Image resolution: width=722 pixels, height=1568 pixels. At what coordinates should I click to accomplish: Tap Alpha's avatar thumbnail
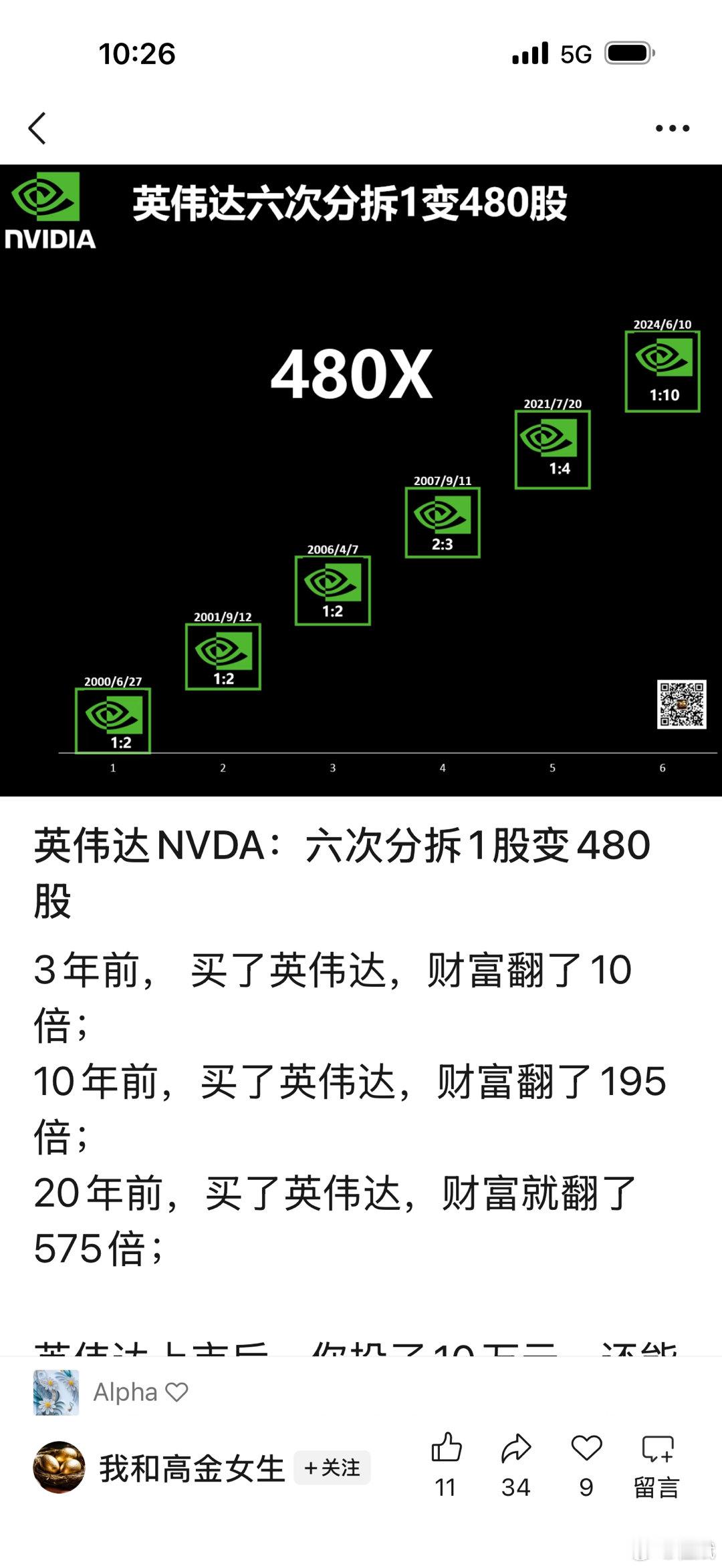pos(57,1392)
